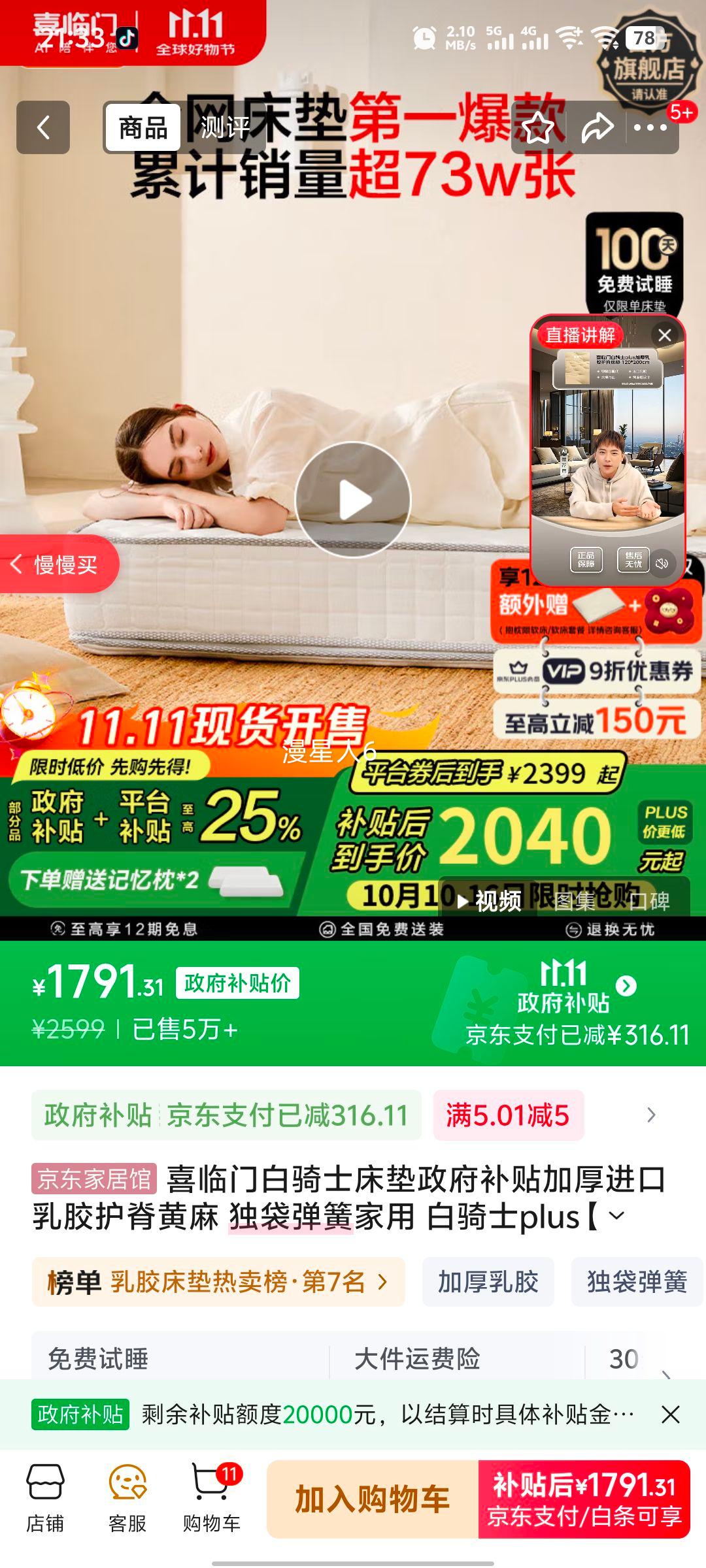Close the 直播讲解 live window

[x=665, y=335]
